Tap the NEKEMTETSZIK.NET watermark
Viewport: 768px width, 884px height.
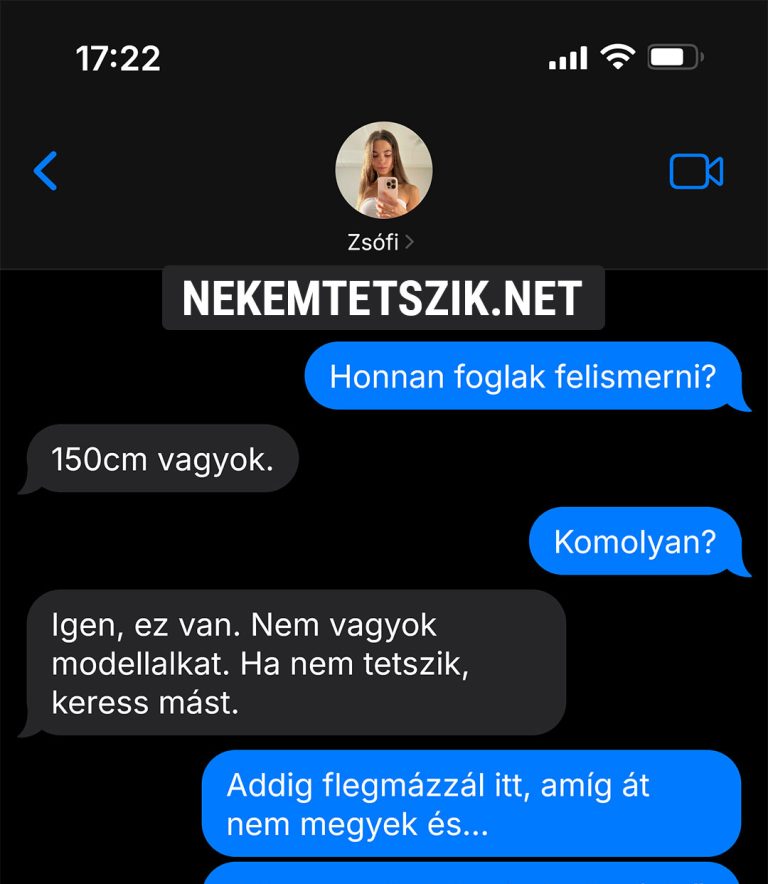[382, 295]
